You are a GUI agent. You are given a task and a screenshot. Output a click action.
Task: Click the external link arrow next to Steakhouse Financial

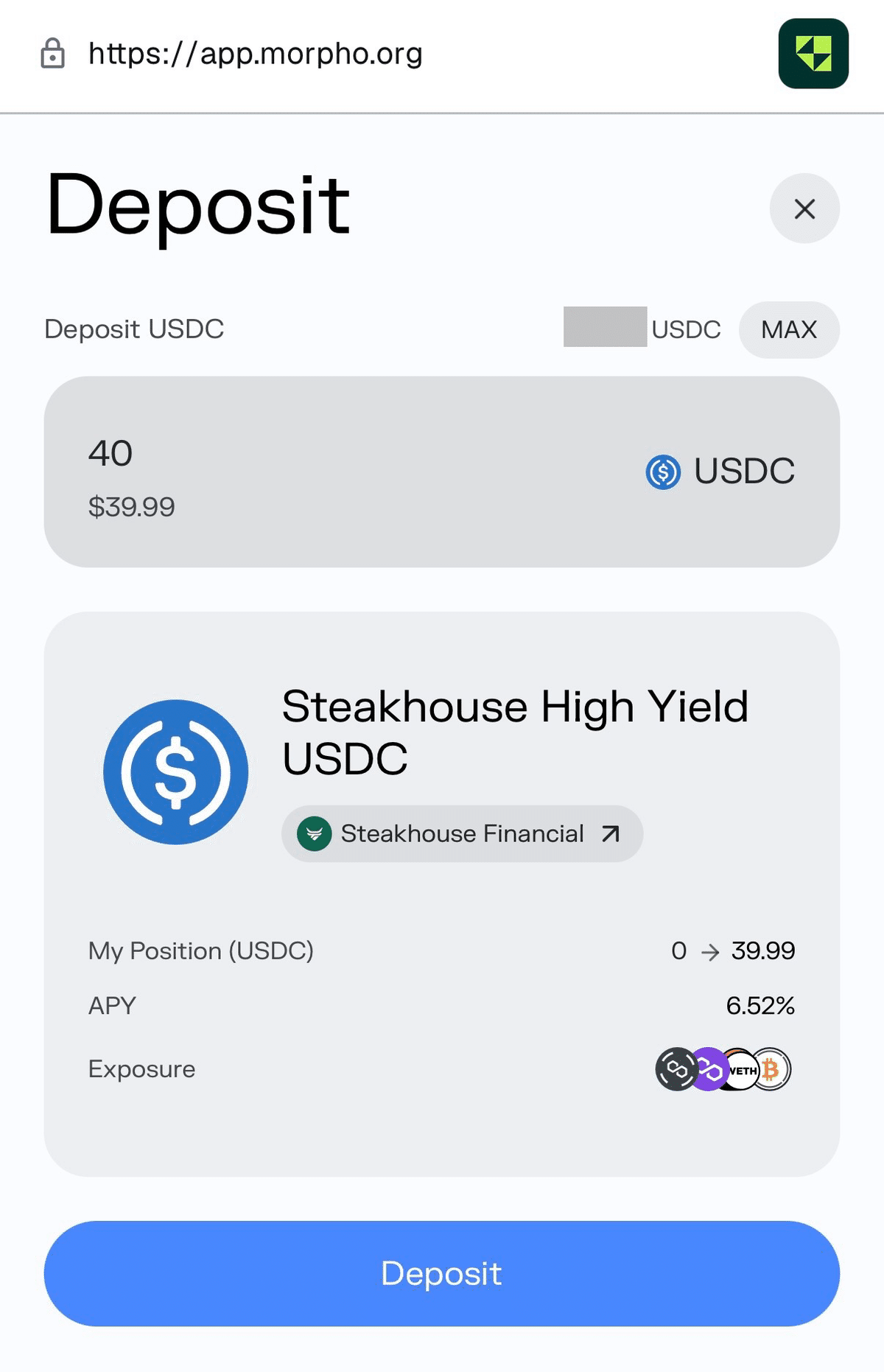[610, 834]
